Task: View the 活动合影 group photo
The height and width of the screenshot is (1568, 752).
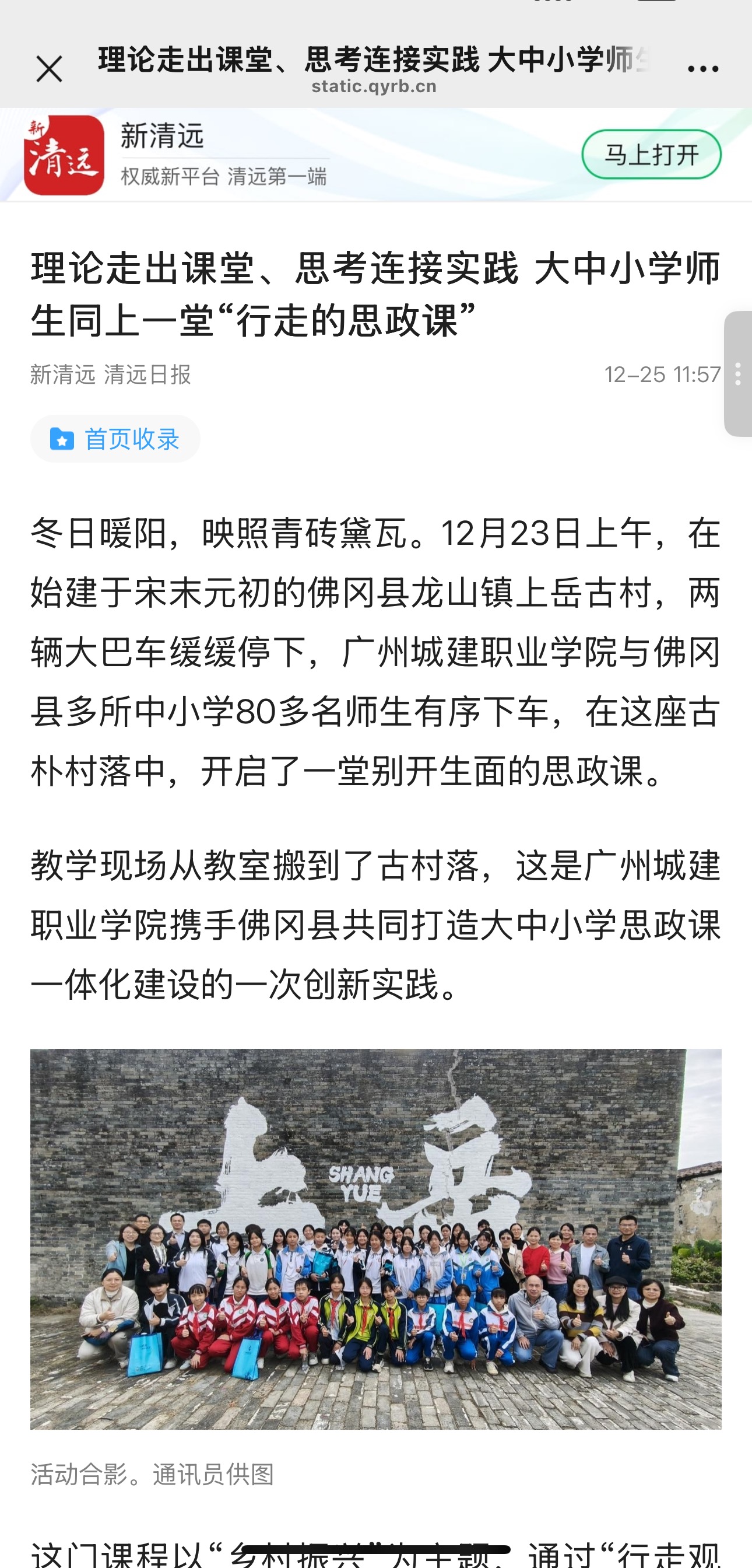Action: 375,1238
